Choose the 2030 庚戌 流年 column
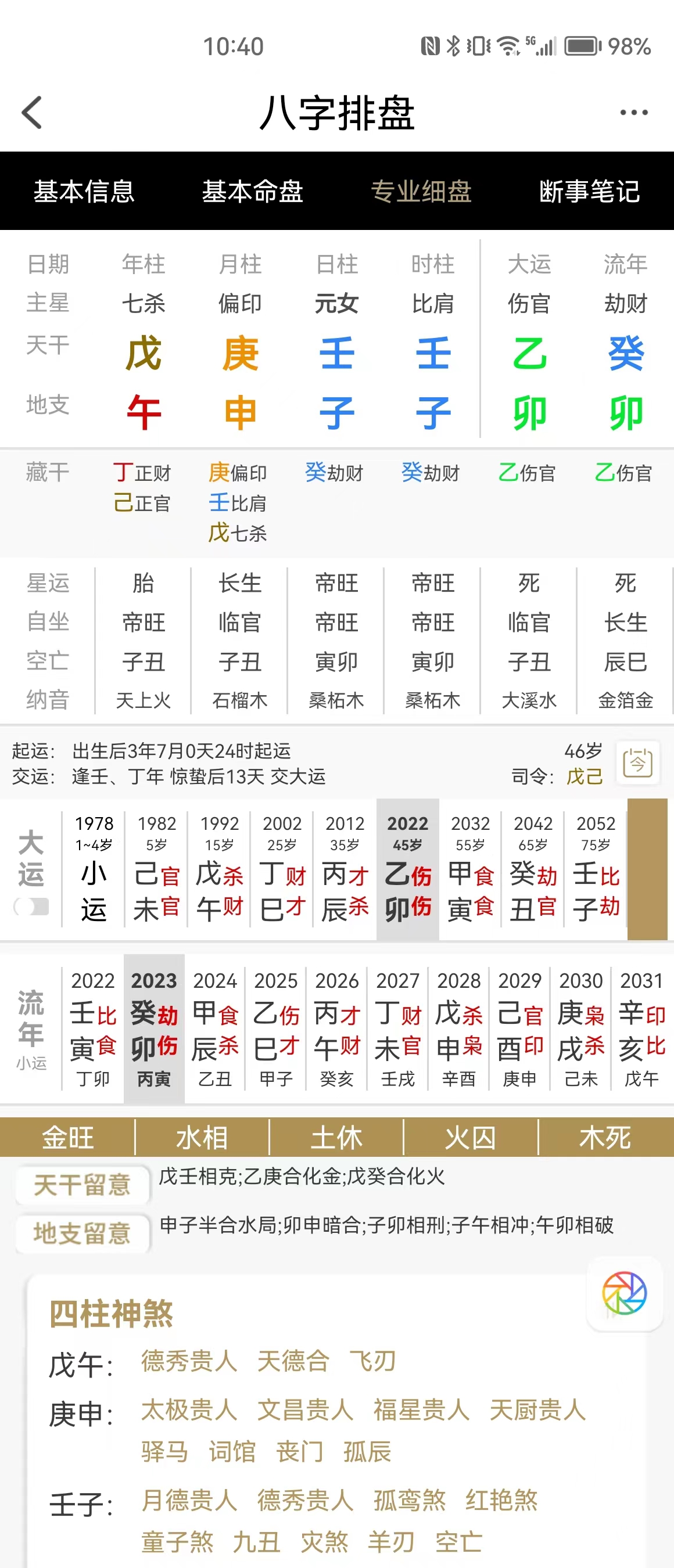The height and width of the screenshot is (1568, 674). coord(581,1027)
